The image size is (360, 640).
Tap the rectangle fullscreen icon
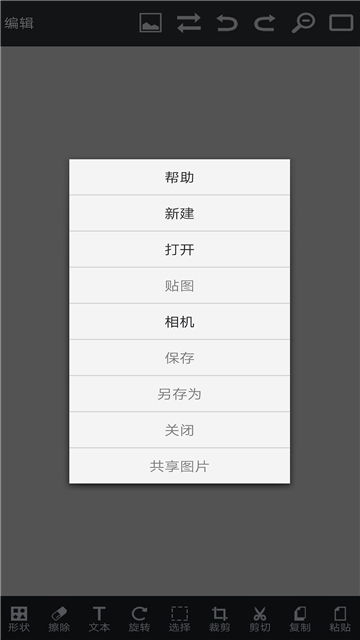[341, 23]
